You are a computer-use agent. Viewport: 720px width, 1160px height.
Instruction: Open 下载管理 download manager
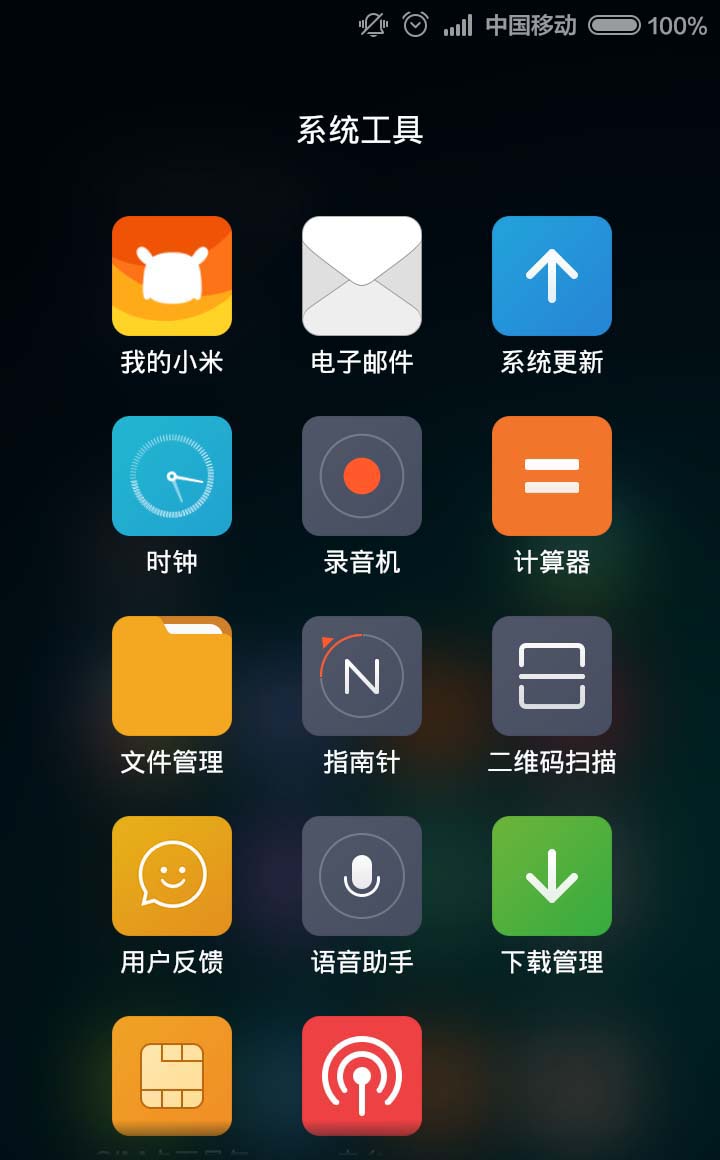pyautogui.click(x=552, y=876)
